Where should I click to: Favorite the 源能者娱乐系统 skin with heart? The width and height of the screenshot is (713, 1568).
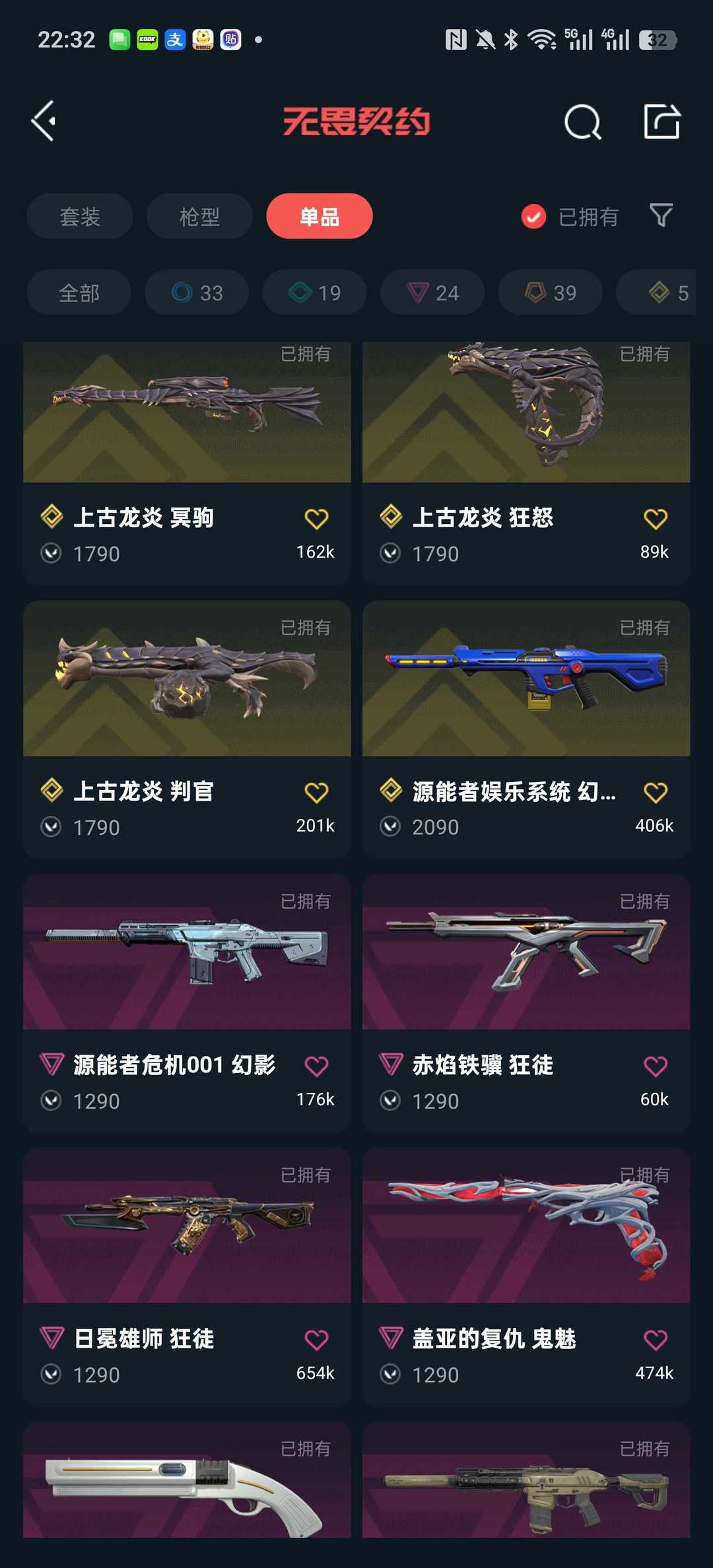point(655,793)
